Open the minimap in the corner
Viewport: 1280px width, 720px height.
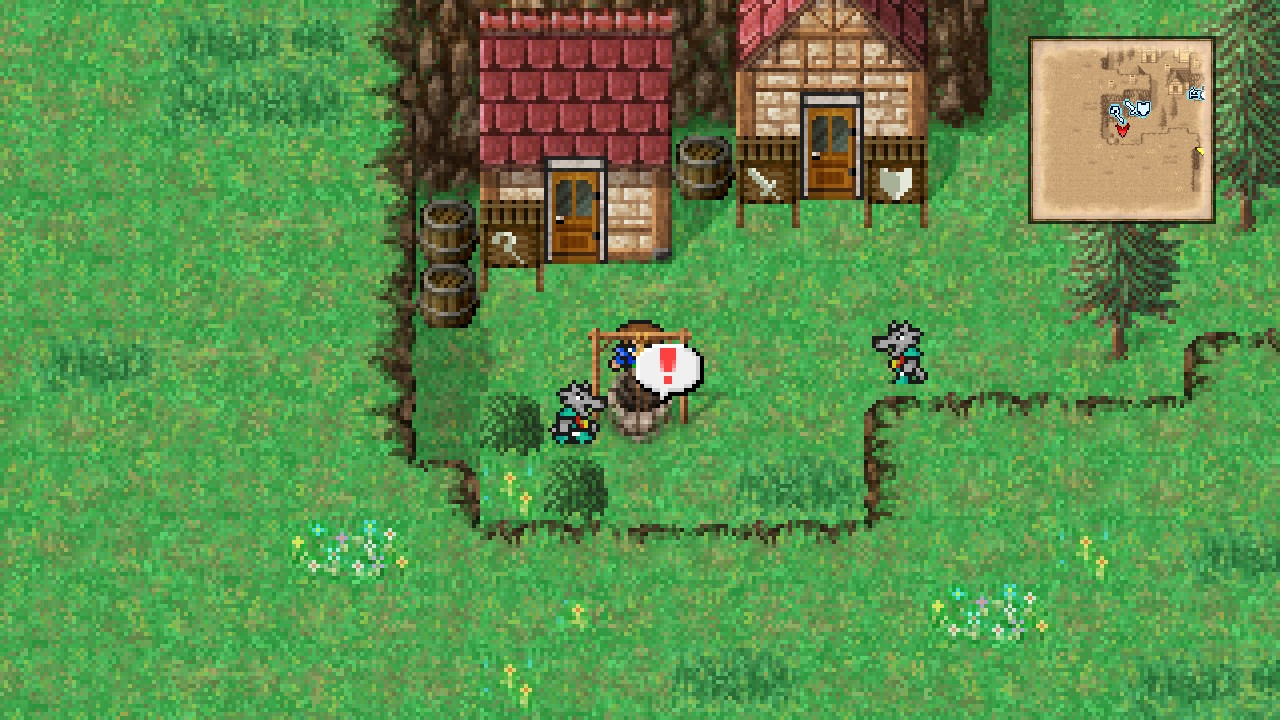click(1121, 130)
